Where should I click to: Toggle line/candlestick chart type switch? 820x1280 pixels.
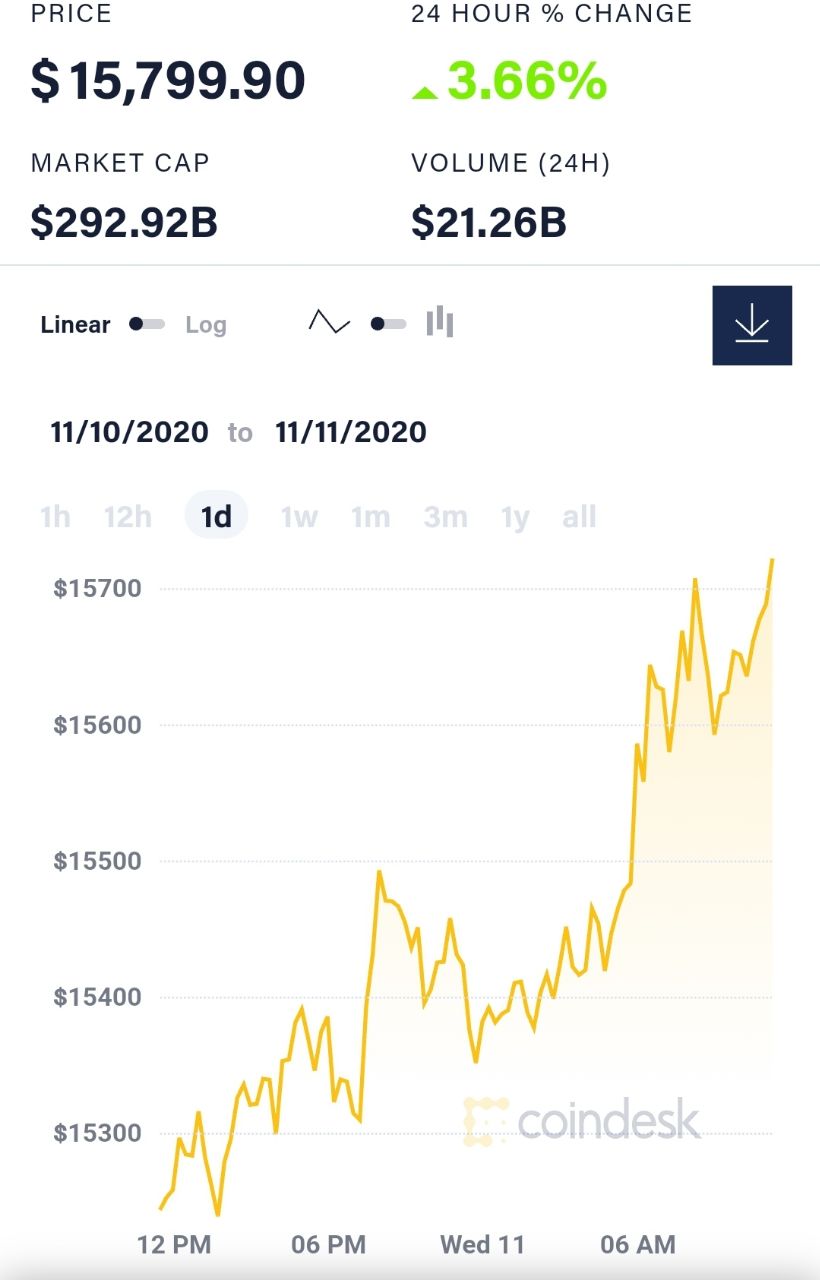(x=388, y=324)
